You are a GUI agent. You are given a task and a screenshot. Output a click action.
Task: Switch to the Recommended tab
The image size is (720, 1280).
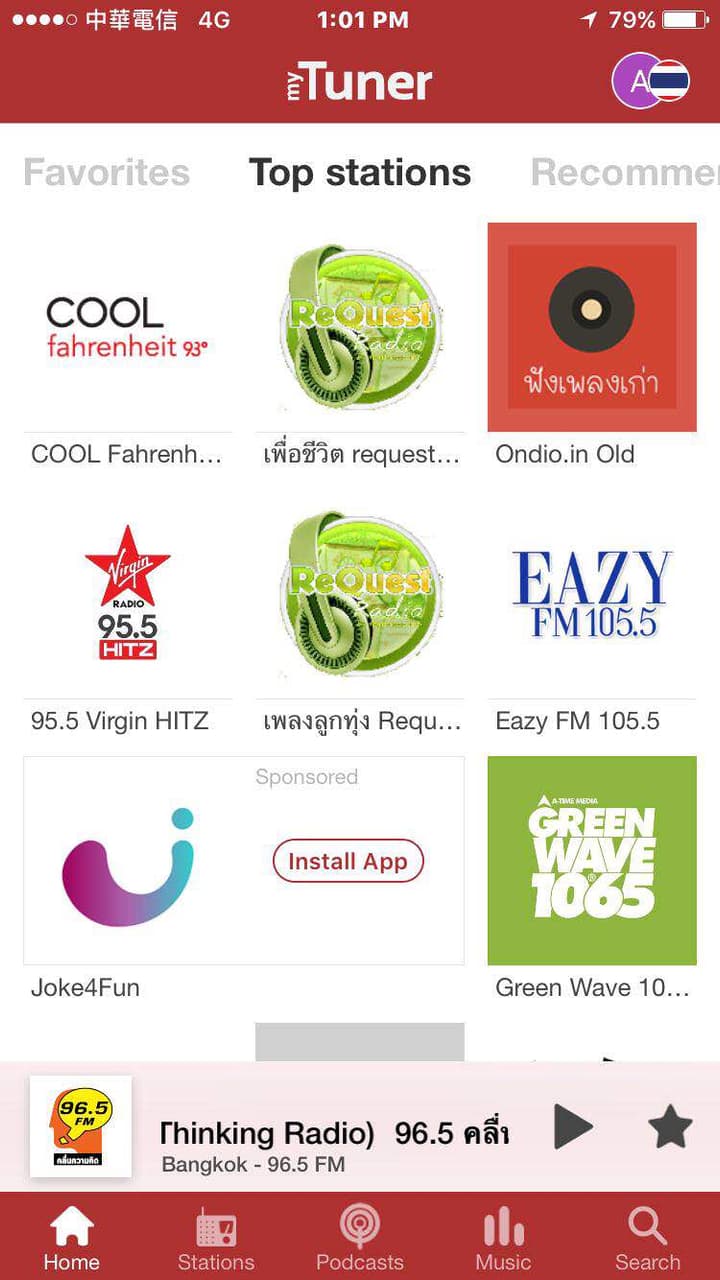(624, 172)
